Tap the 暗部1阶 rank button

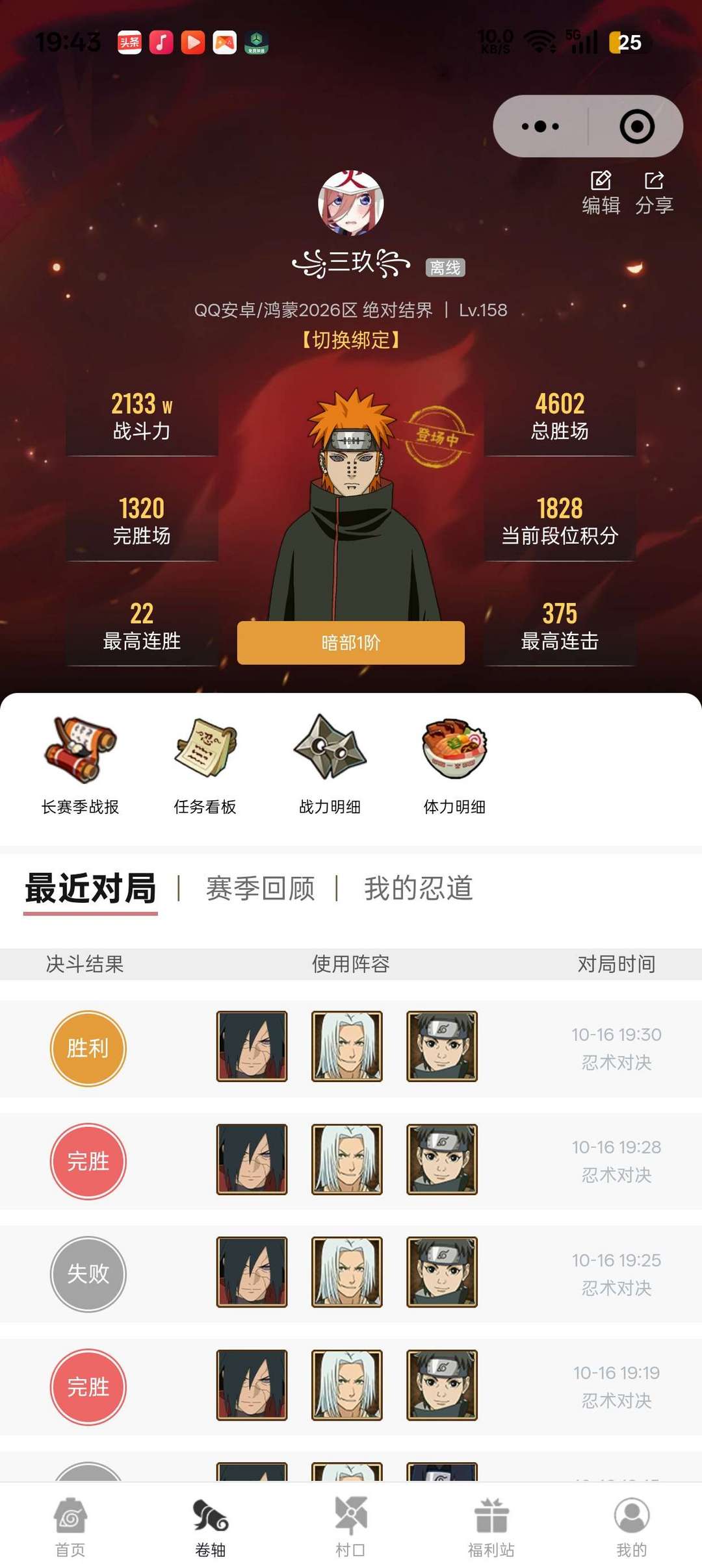[351, 642]
